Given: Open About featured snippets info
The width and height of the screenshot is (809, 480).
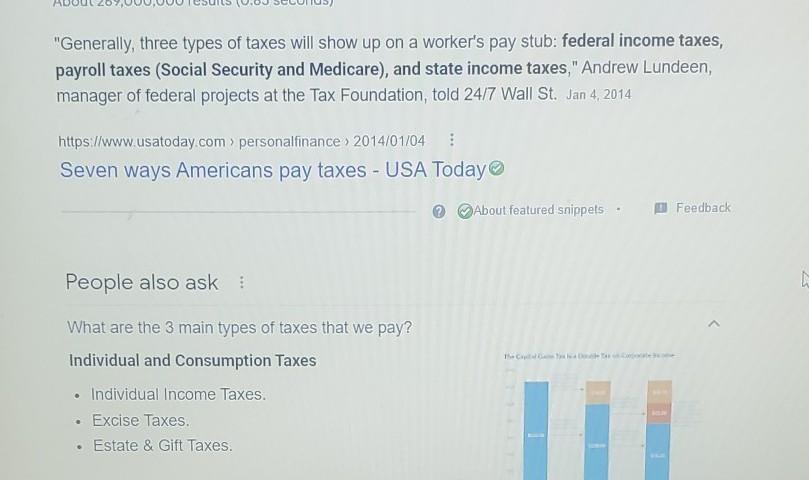Looking at the screenshot, I should (x=538, y=210).
